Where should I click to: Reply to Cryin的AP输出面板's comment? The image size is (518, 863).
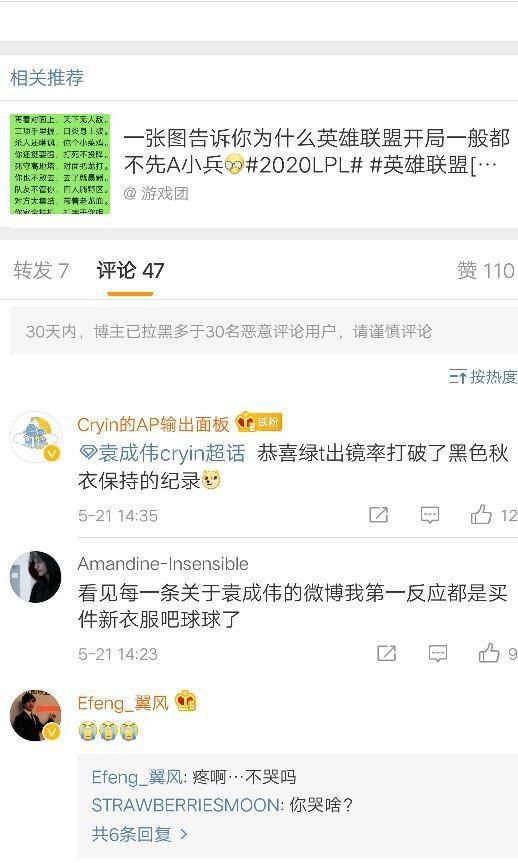tap(429, 515)
